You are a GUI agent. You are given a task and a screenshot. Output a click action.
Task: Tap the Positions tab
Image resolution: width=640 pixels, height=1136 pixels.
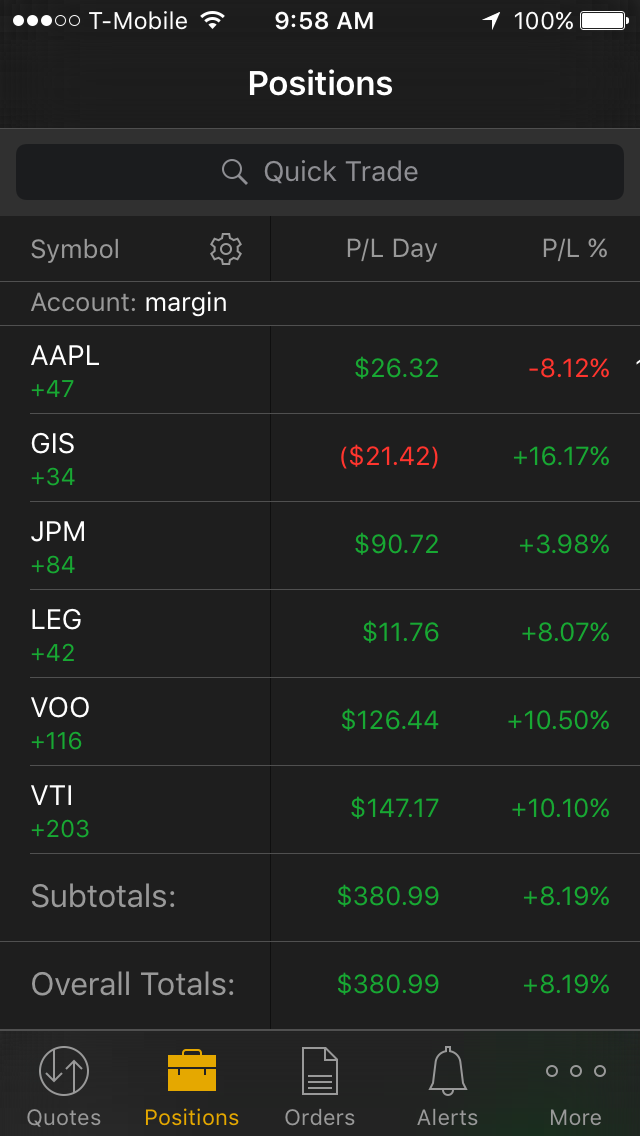coord(192,1085)
